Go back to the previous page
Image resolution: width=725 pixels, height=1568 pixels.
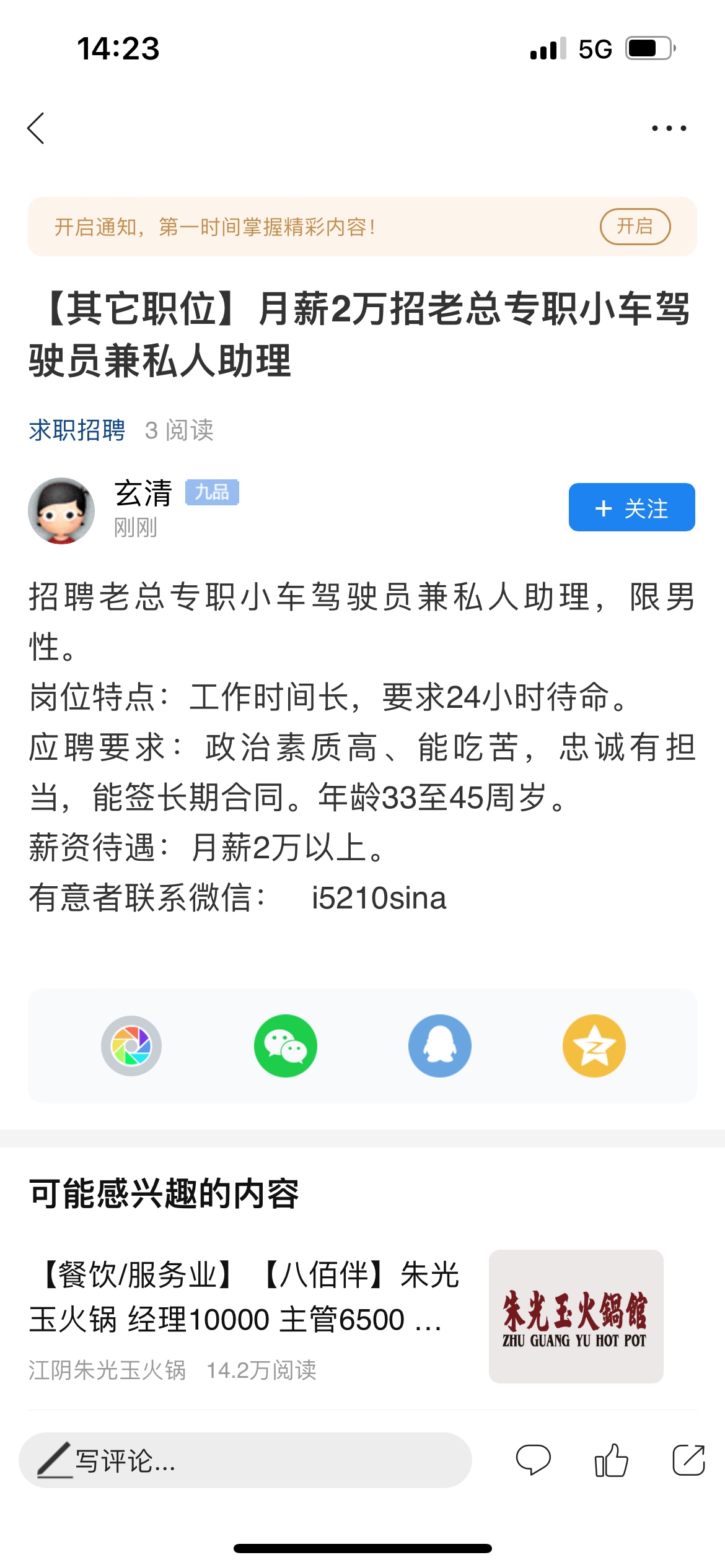pos(37,128)
